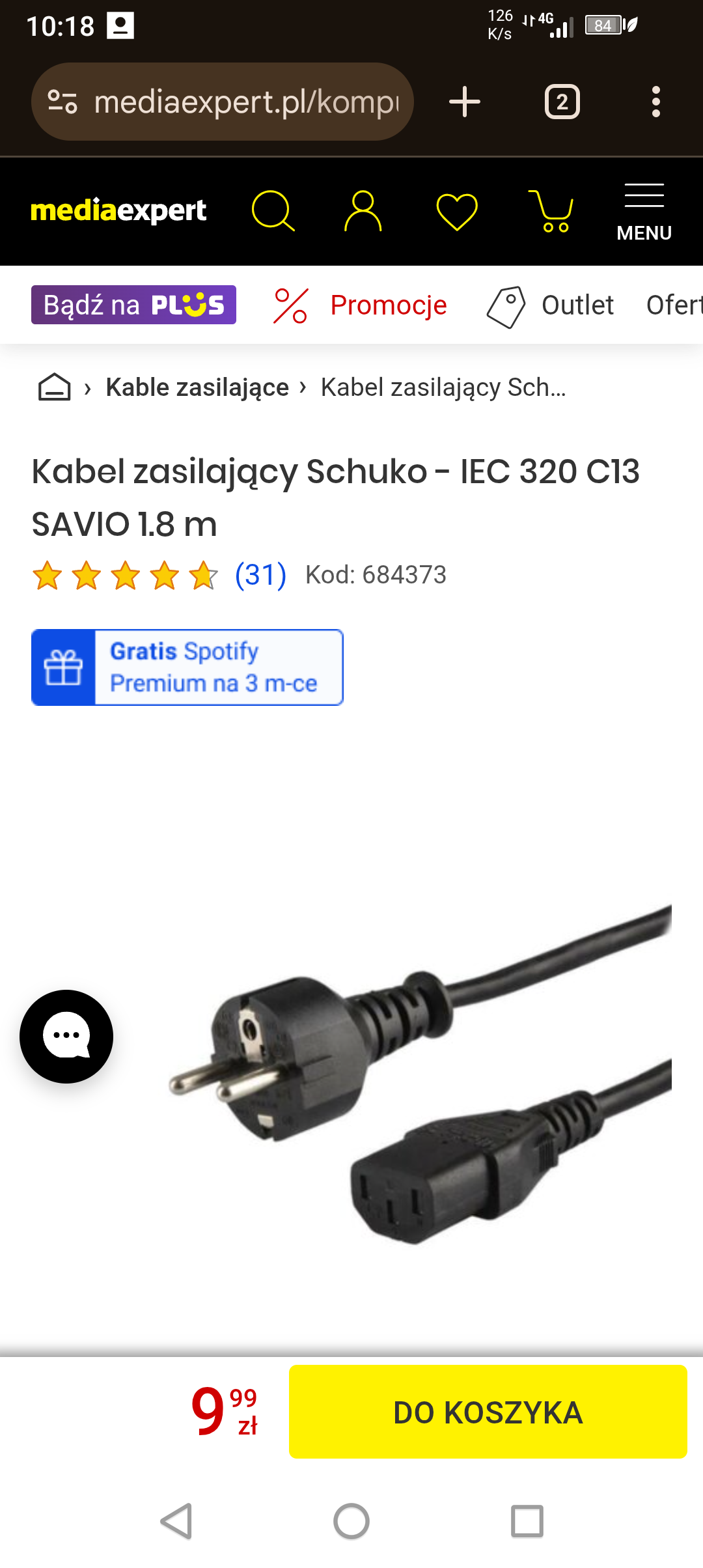Open the Kable zasilające breadcrumb
The width and height of the screenshot is (703, 1568).
click(197, 387)
